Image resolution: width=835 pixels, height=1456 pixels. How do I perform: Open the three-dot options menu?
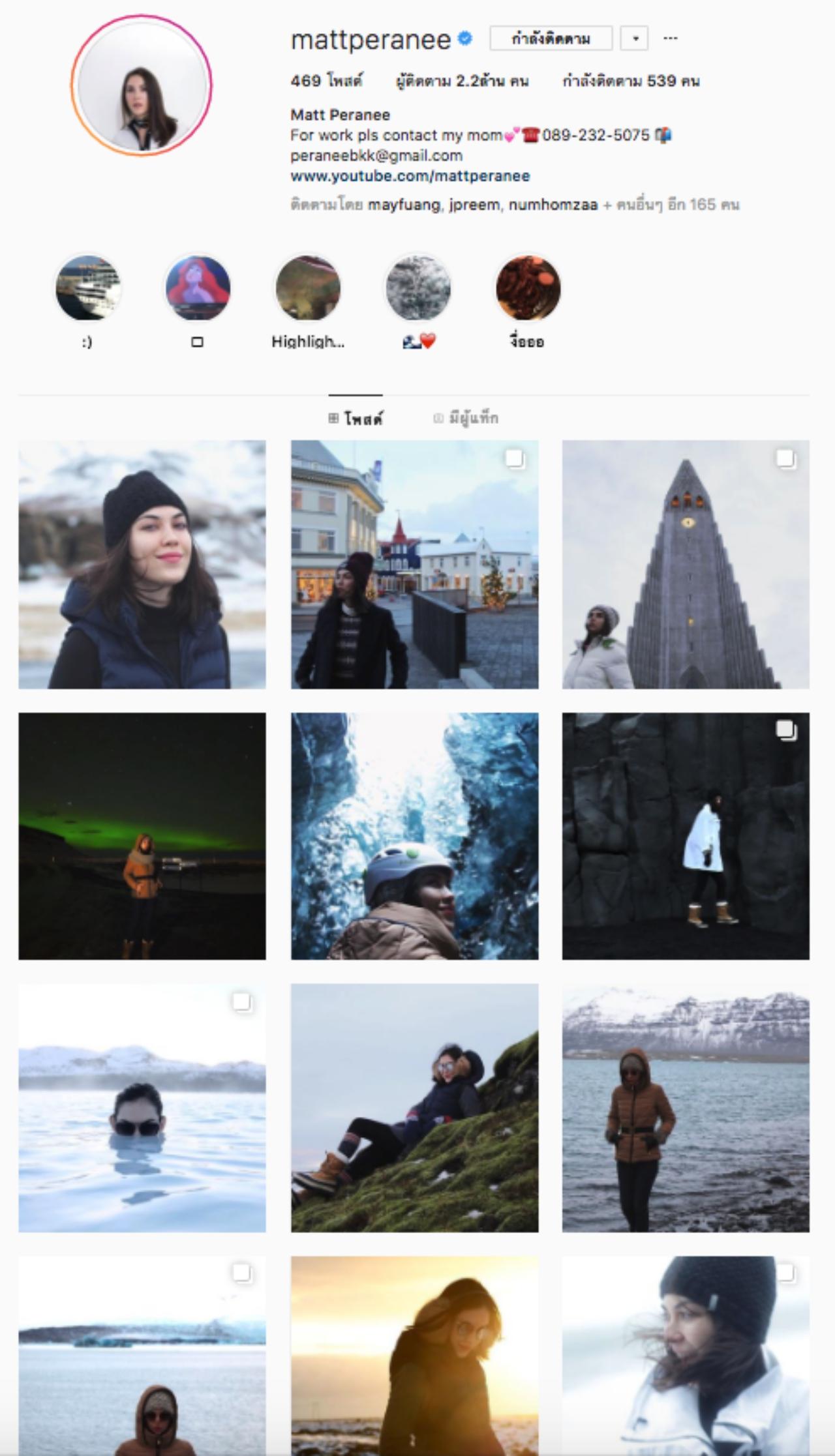(670, 38)
